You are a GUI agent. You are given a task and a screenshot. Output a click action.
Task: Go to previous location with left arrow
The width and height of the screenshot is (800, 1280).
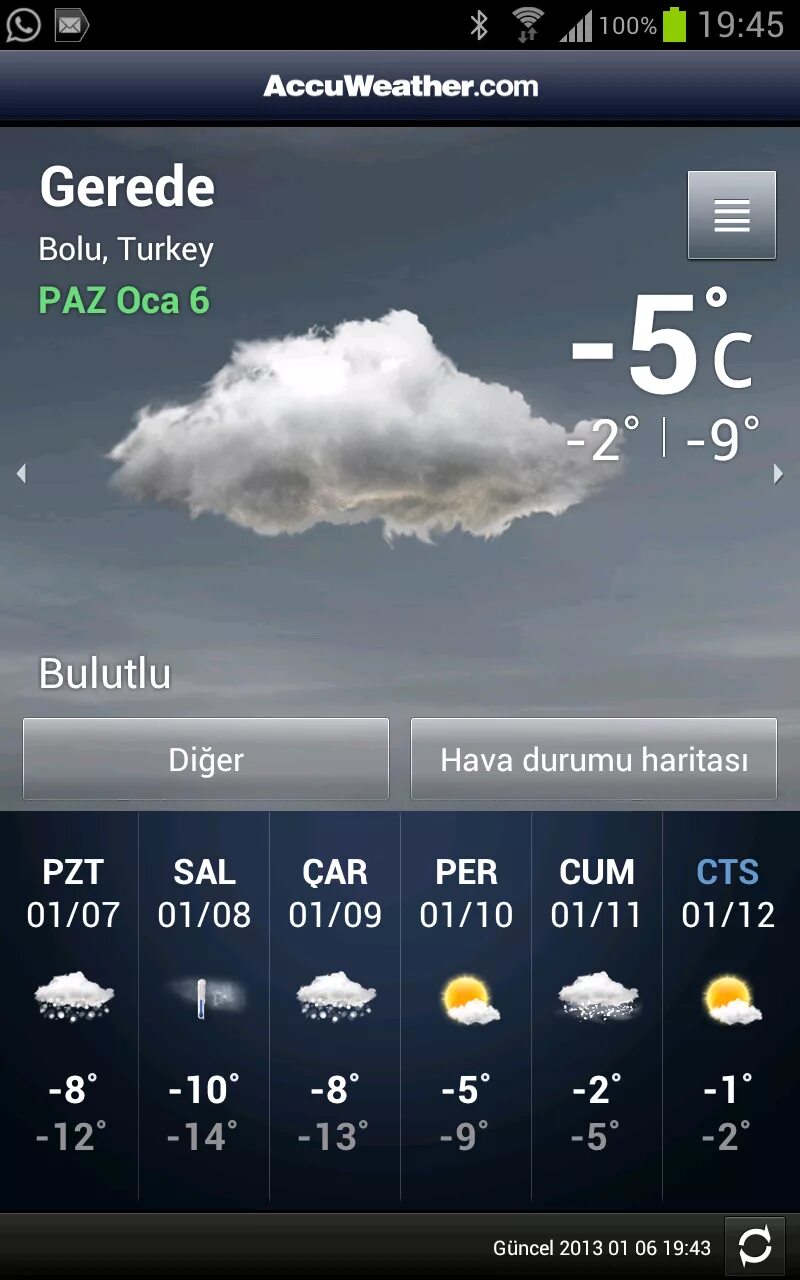tap(21, 474)
